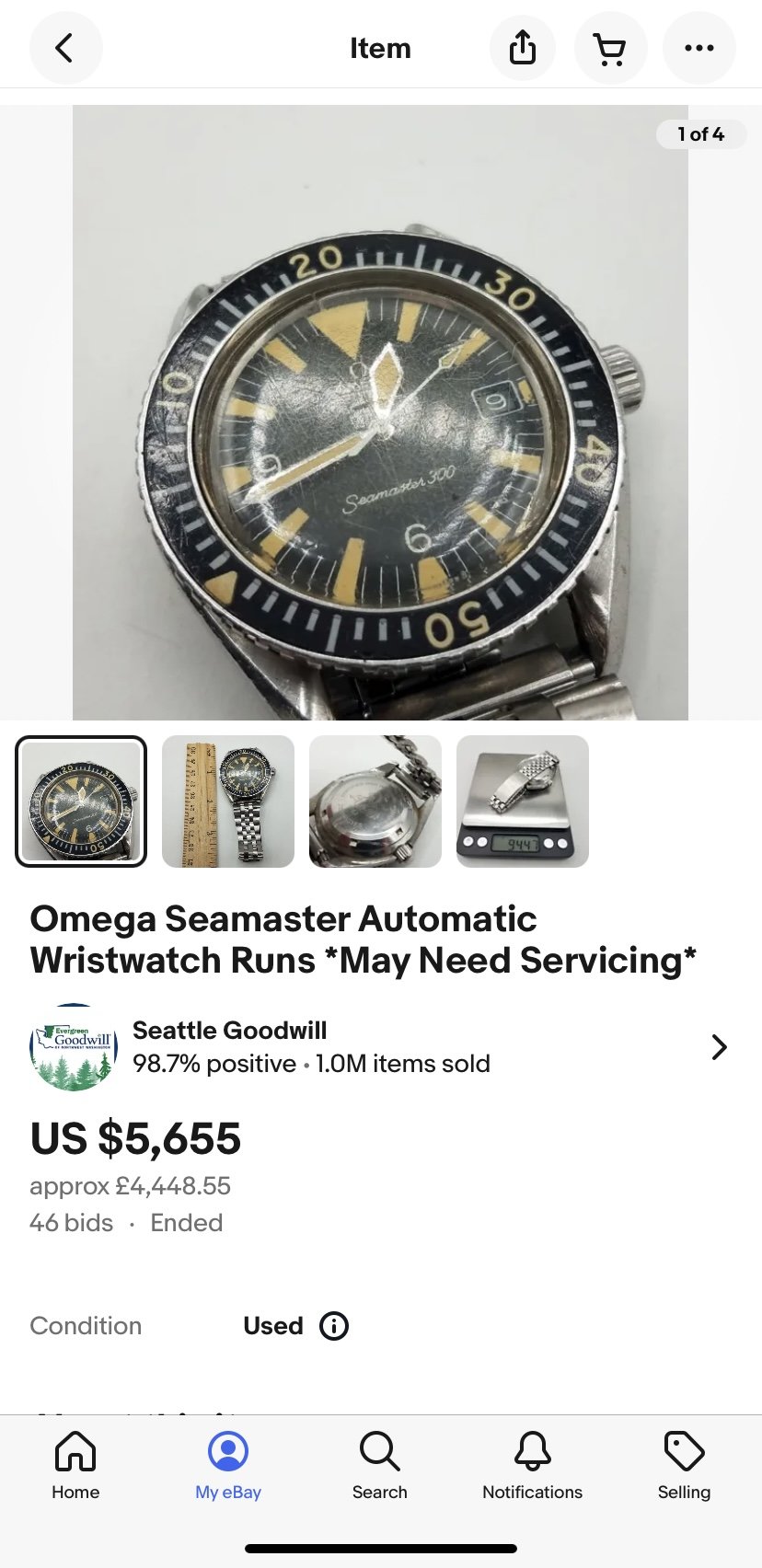Share this Omega Seamaster listing
Viewport: 762px width, 1568px height.
522,48
